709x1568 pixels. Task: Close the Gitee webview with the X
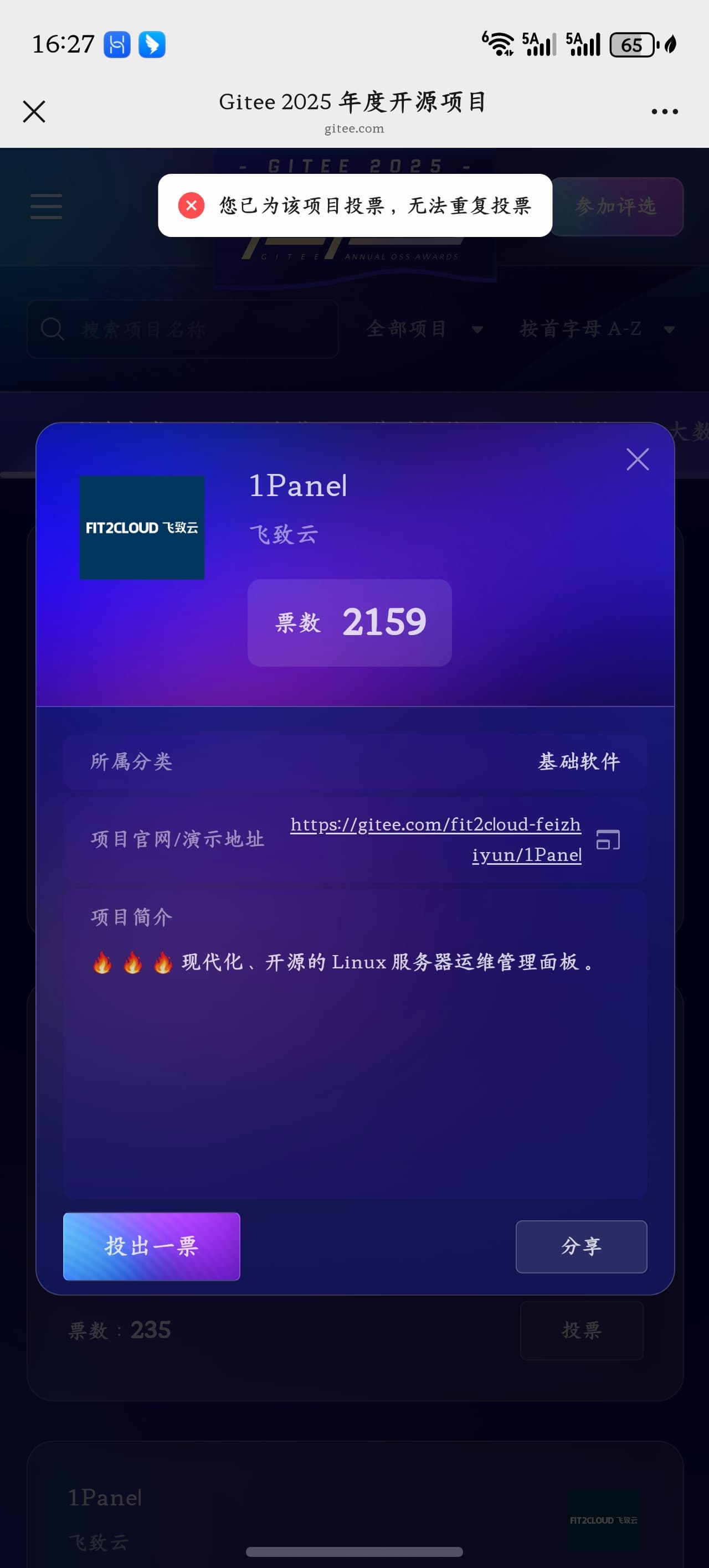pyautogui.click(x=34, y=111)
